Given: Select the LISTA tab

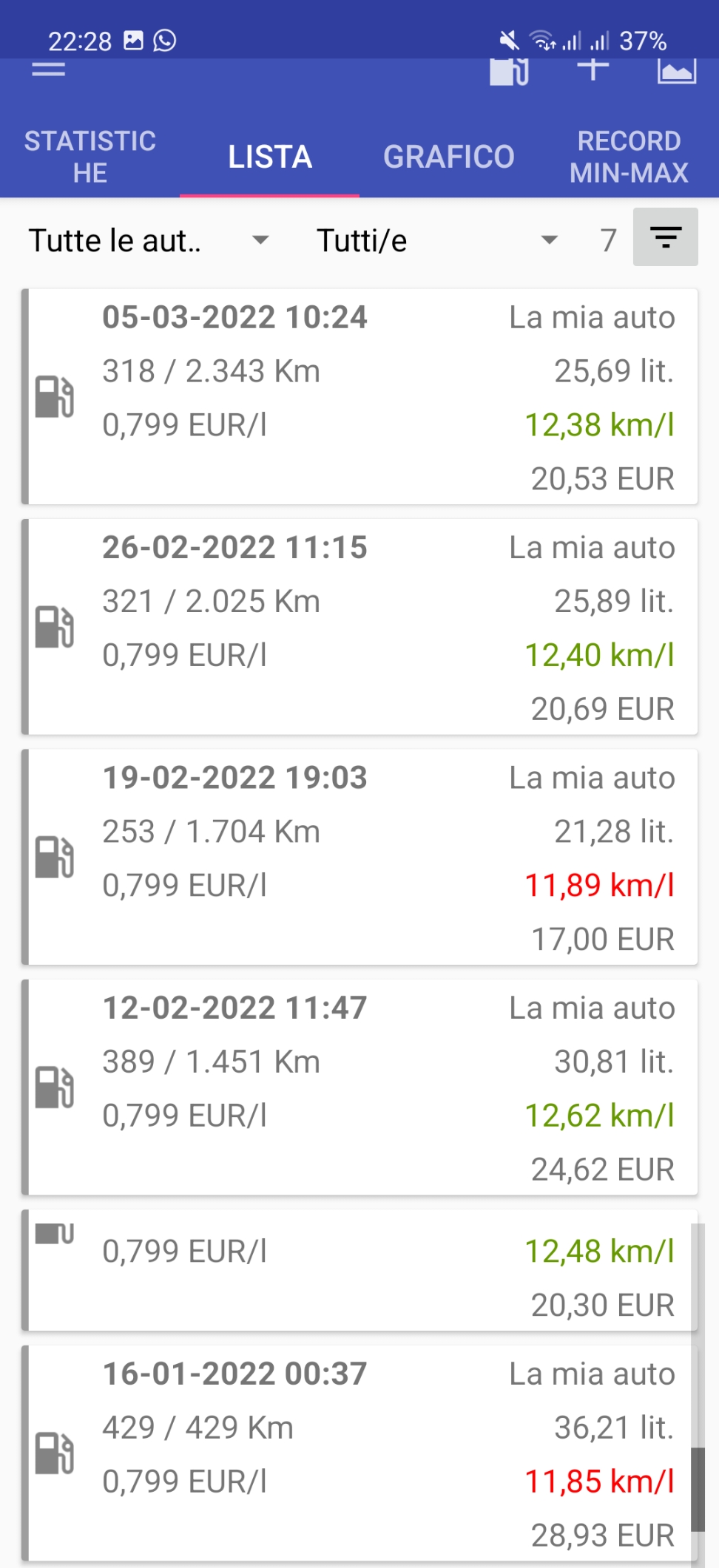Looking at the screenshot, I should tap(270, 157).
